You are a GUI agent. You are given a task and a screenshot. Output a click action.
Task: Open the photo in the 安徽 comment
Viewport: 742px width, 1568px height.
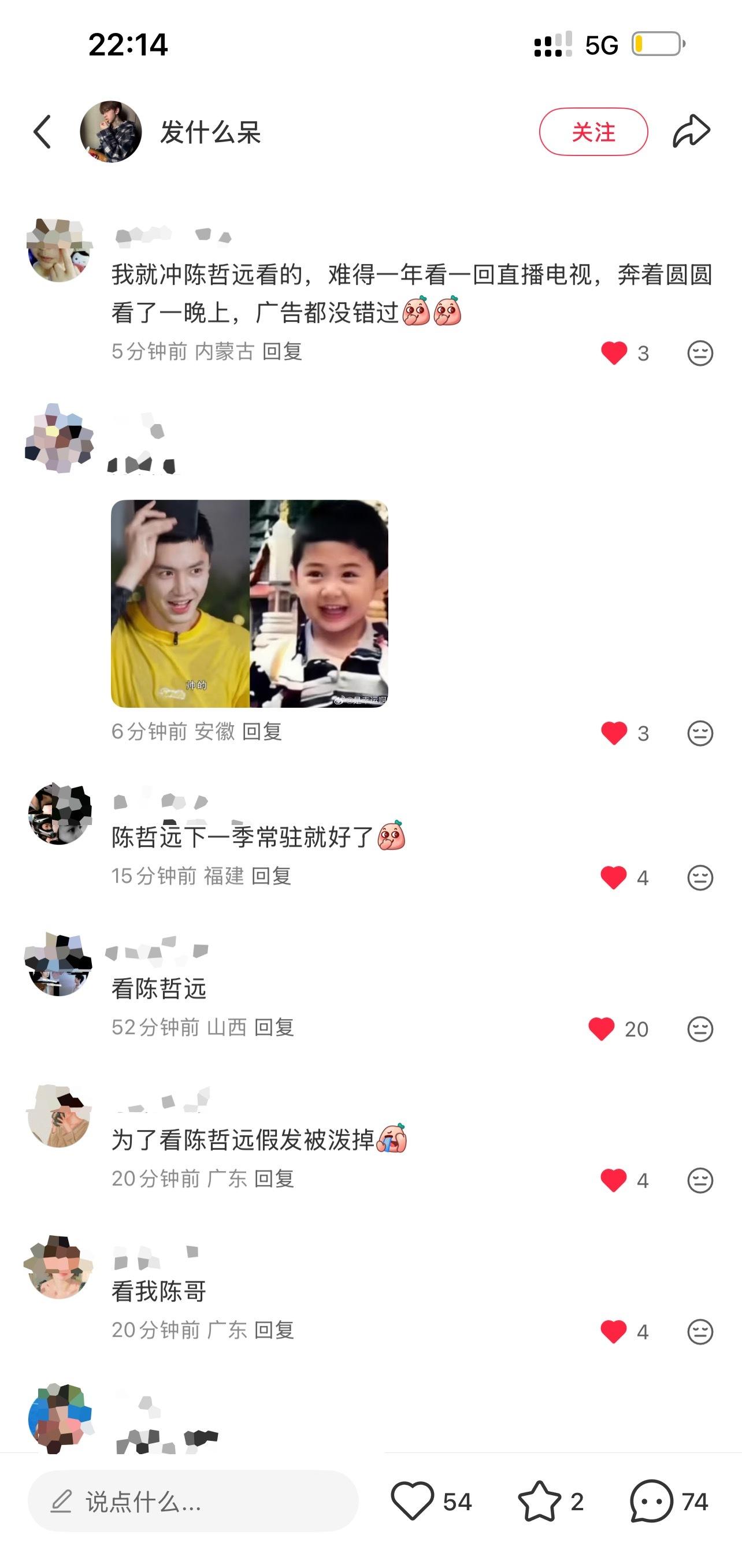click(250, 604)
